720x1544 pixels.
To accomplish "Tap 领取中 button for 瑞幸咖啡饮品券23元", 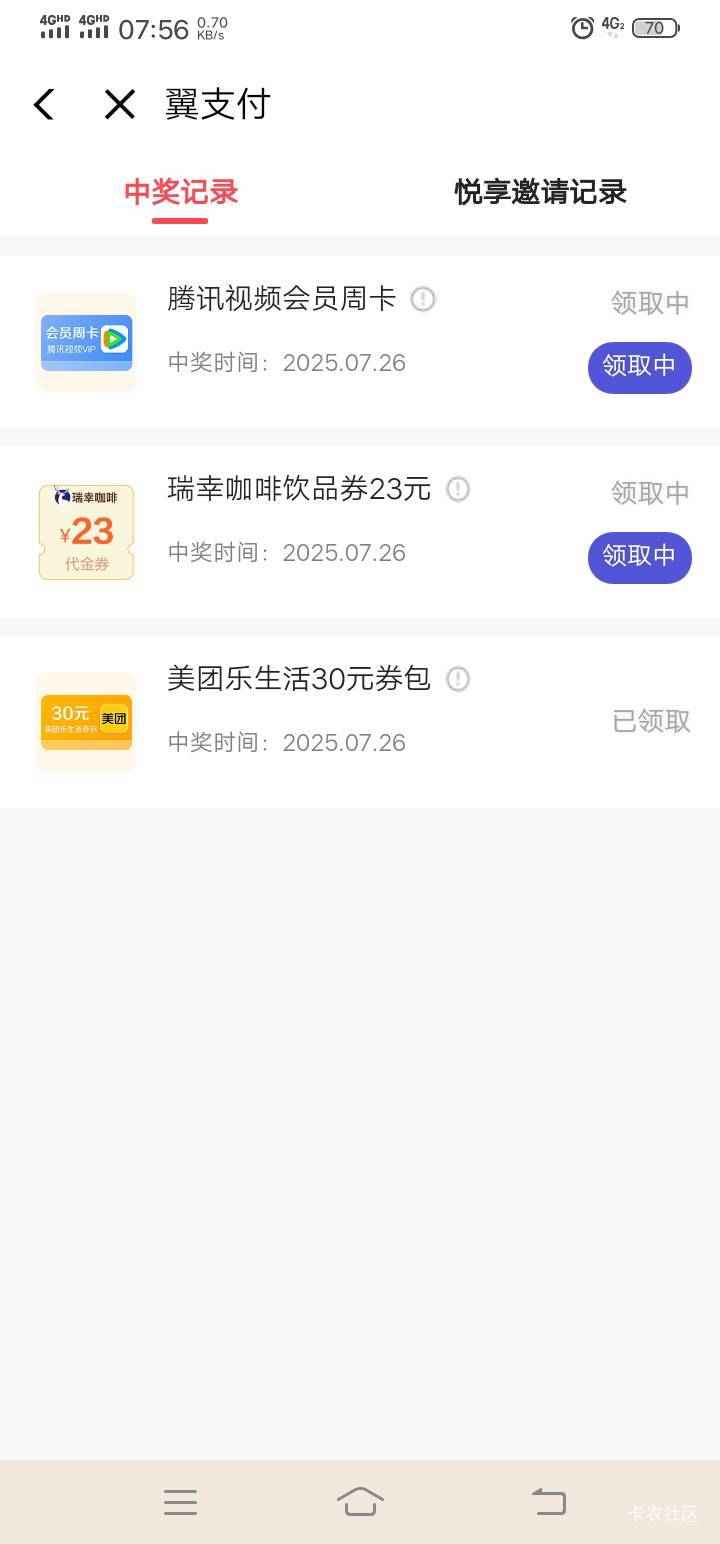I will click(640, 557).
